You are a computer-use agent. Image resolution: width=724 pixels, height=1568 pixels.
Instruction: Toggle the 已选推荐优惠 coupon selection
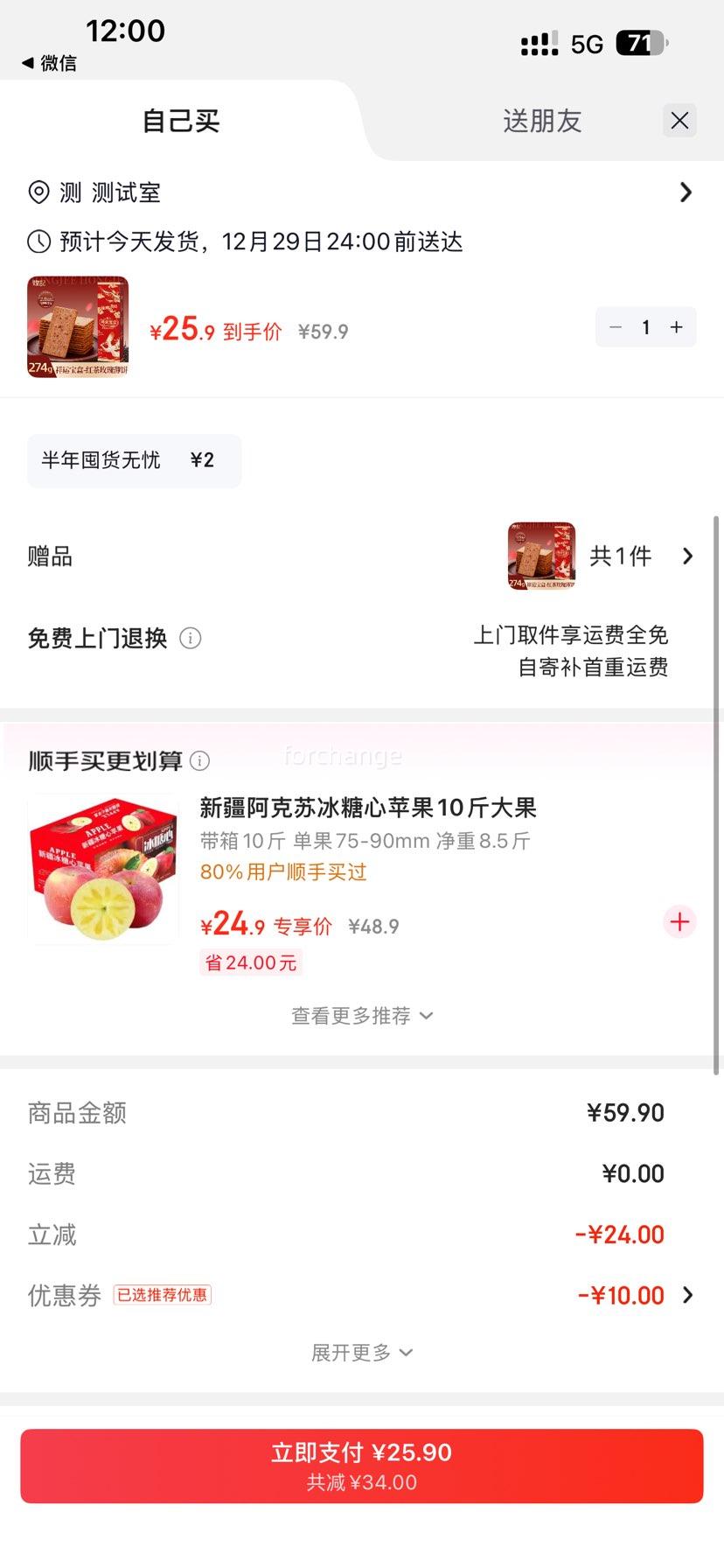(163, 1294)
